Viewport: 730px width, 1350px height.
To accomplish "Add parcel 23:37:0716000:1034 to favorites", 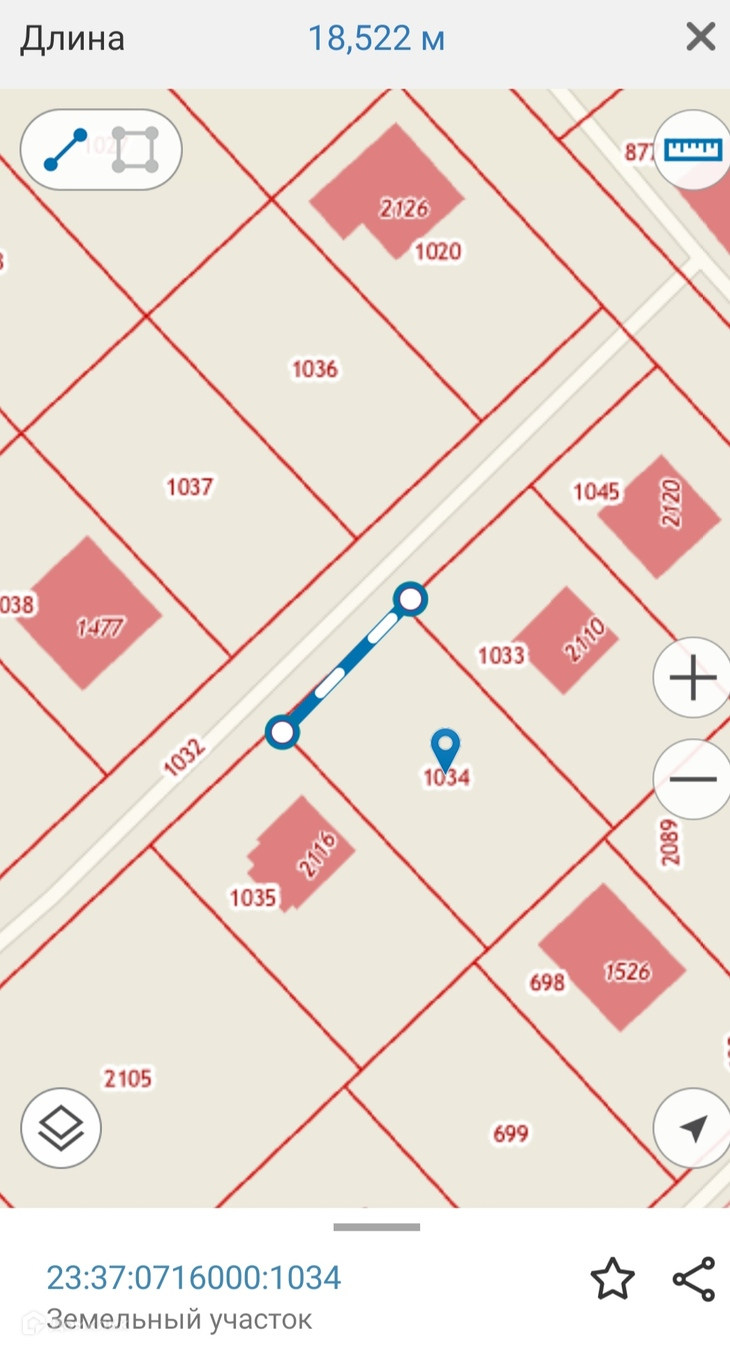I will pyautogui.click(x=612, y=1279).
